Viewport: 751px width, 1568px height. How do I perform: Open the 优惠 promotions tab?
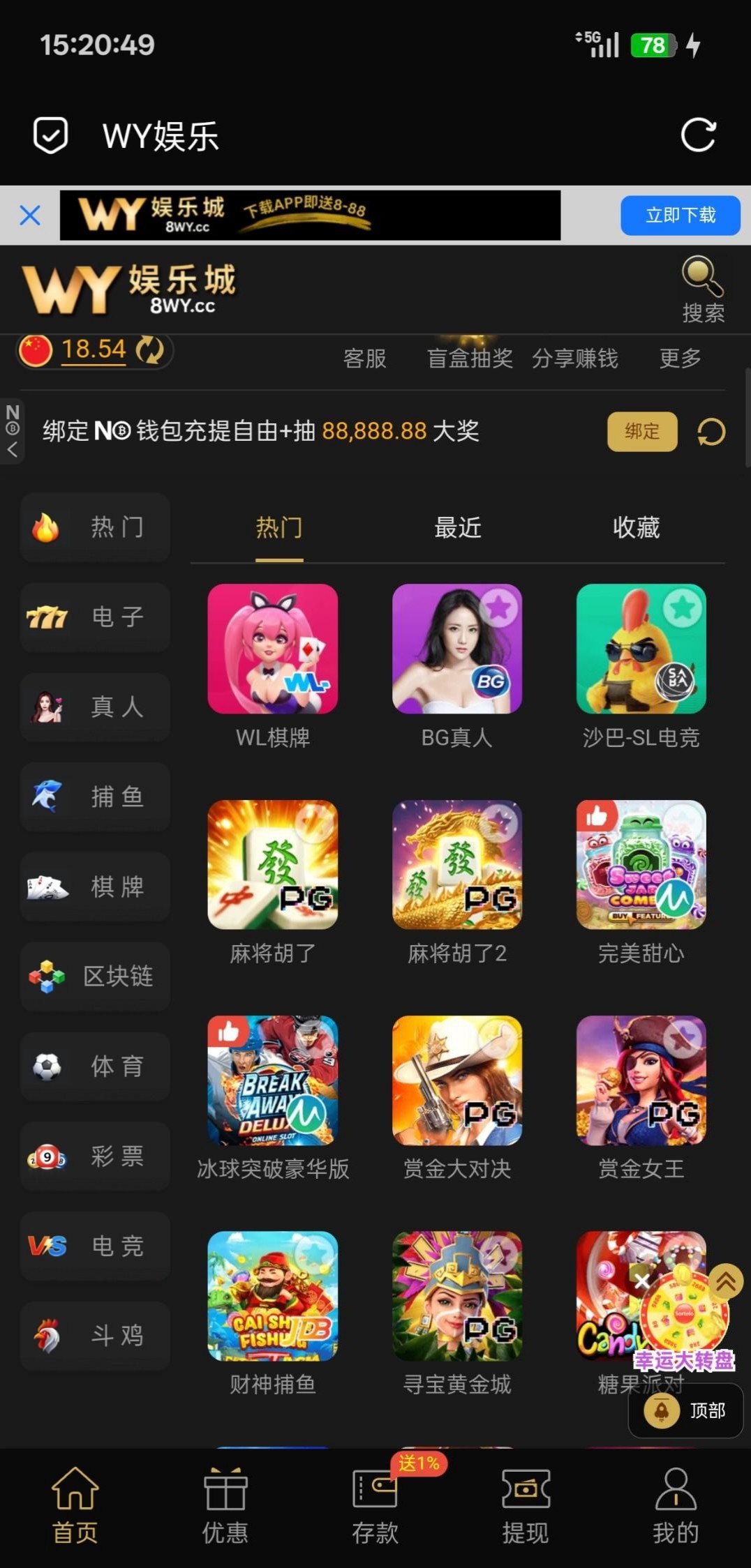point(225,1505)
